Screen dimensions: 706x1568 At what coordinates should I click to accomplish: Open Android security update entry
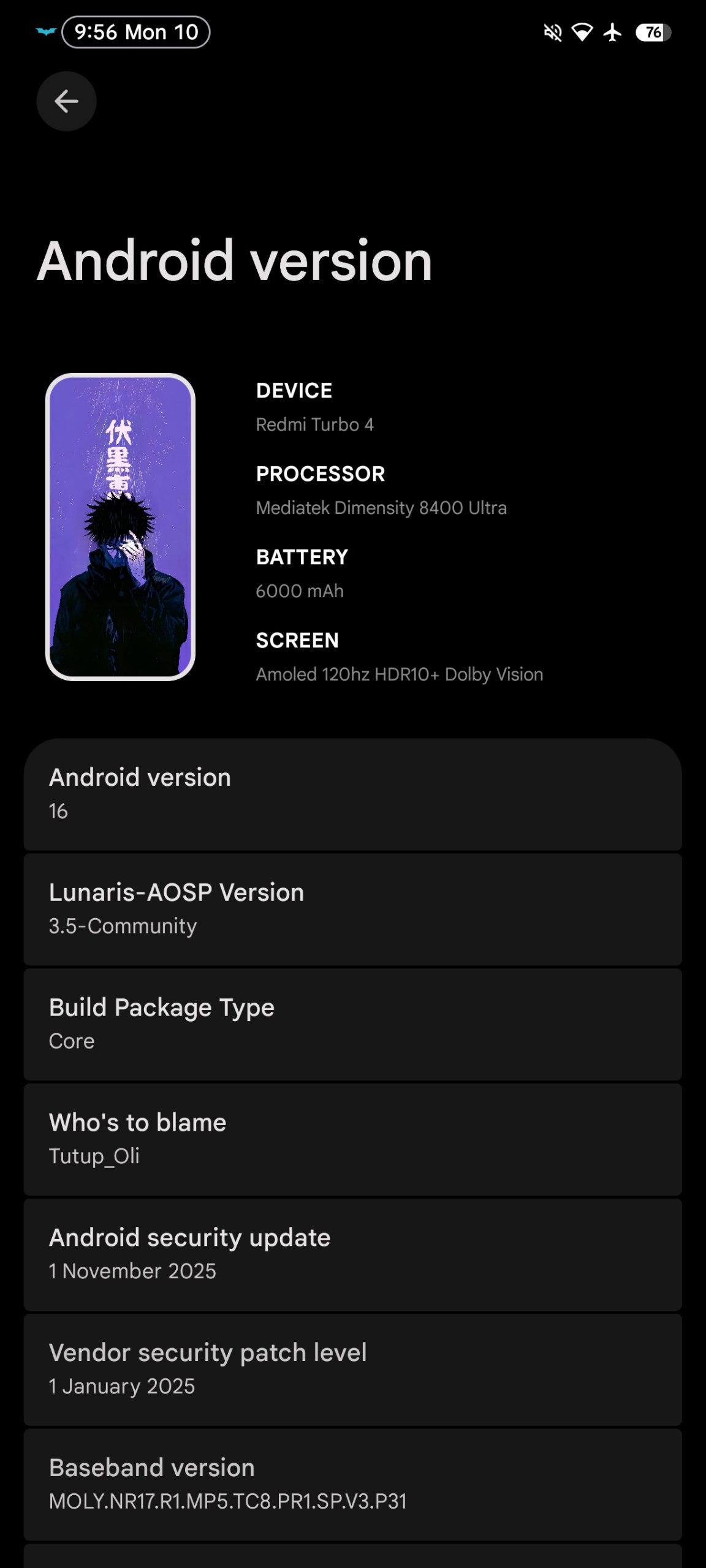352,1254
